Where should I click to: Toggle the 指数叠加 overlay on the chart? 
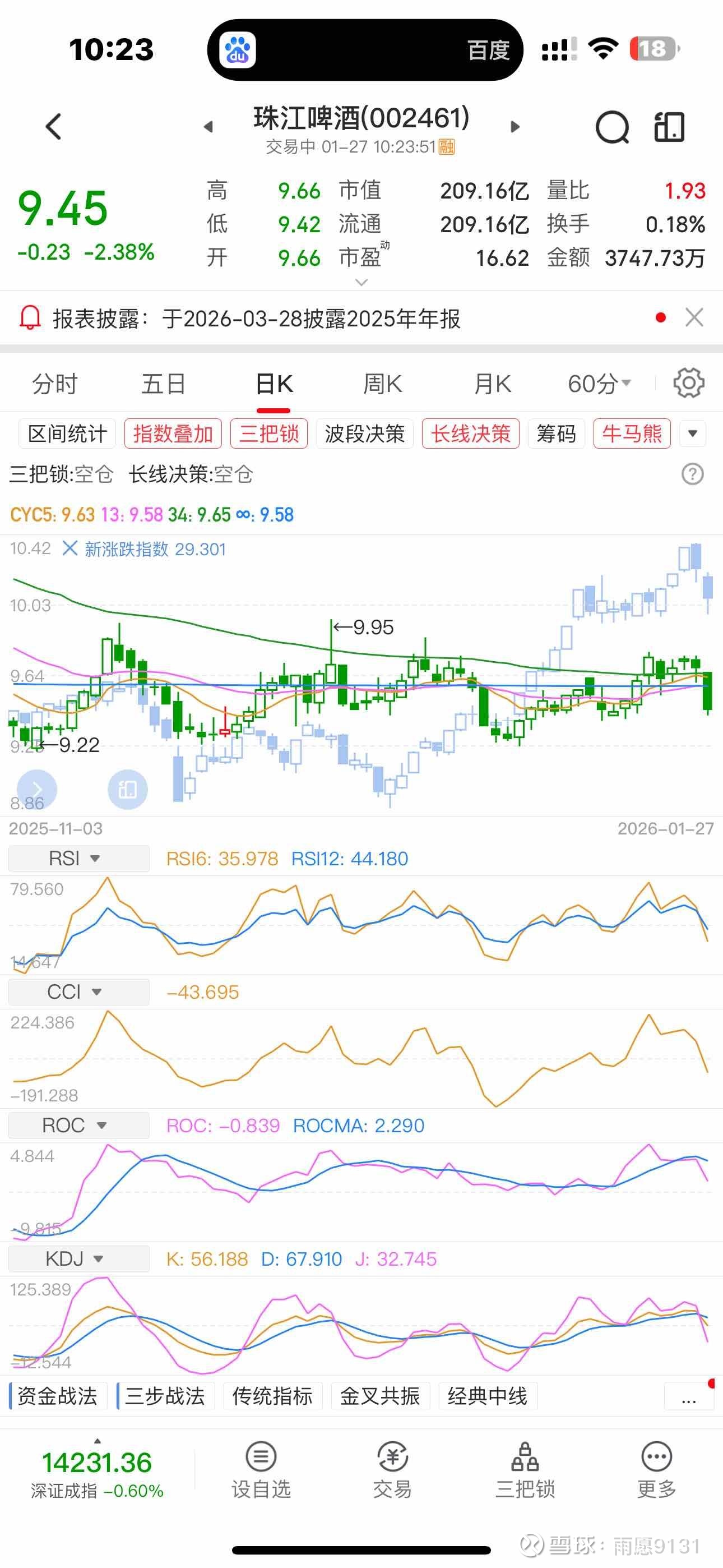(x=173, y=433)
